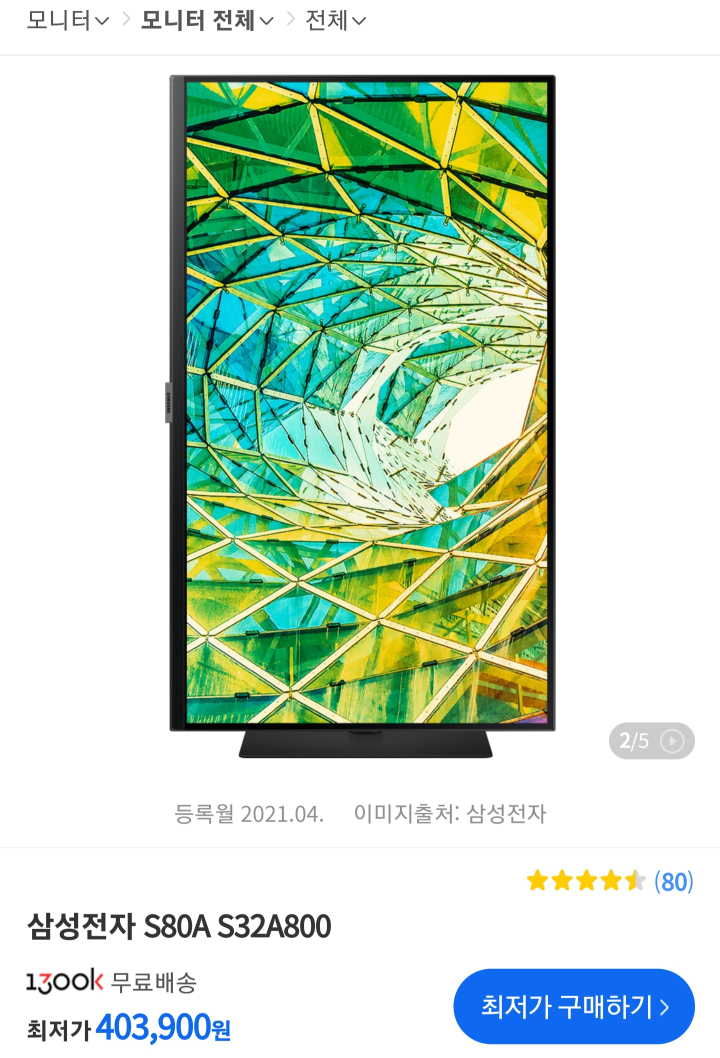Viewport: 720px width, 1058px height.
Task: Tap 최저가 구매하기 button
Action: point(574,1006)
